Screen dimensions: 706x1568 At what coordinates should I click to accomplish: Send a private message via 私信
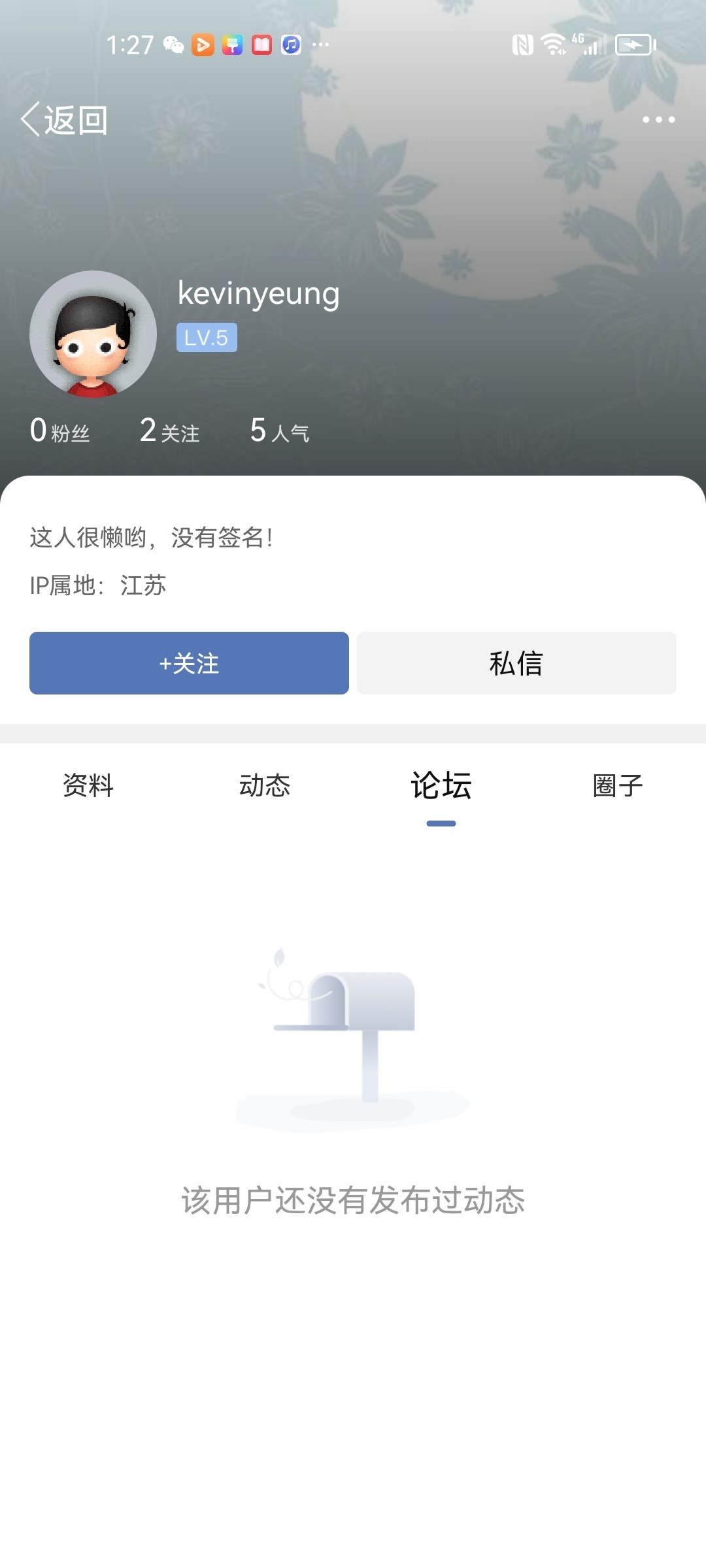516,663
